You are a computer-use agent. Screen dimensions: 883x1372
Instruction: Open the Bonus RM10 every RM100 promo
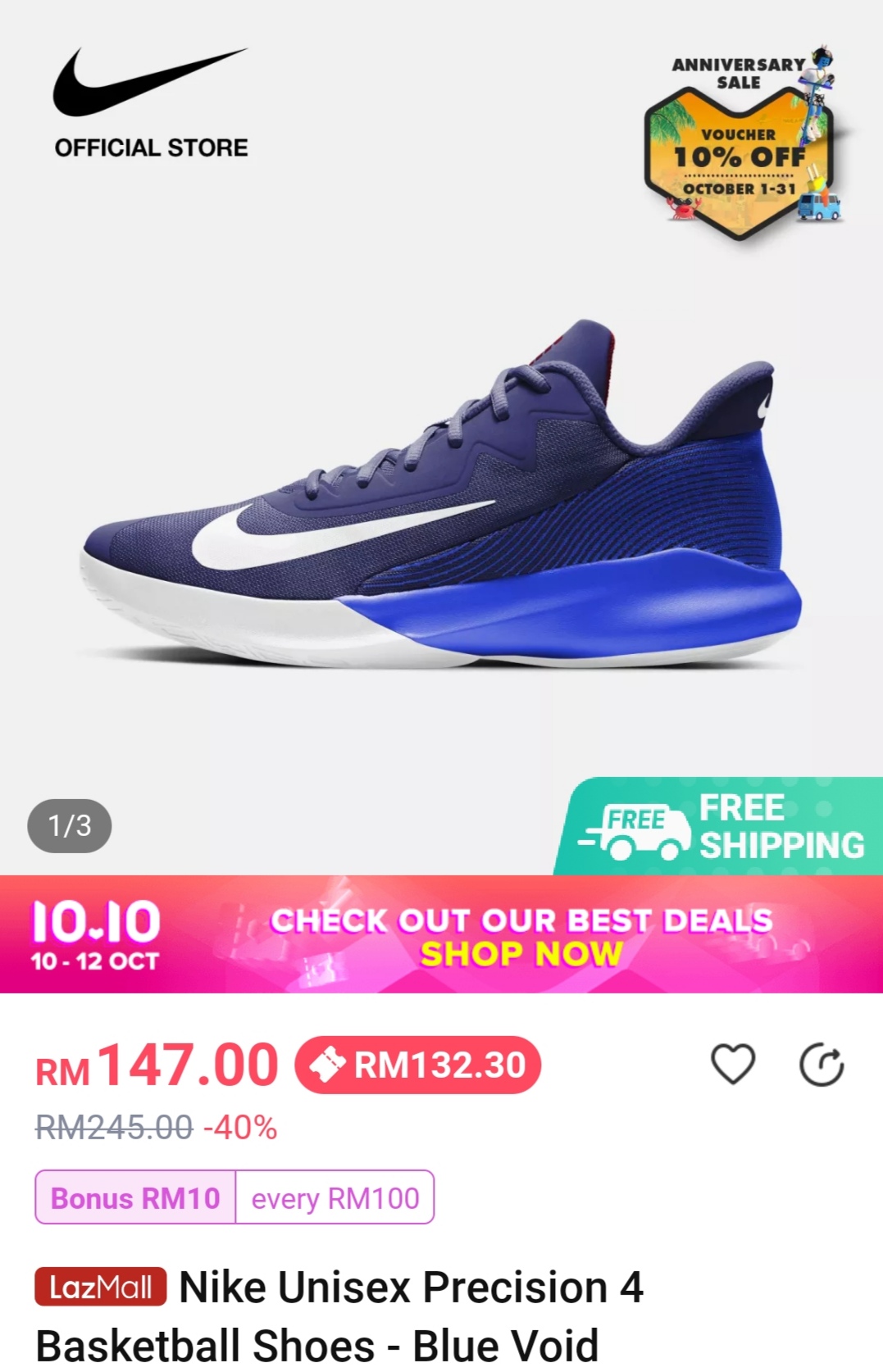click(x=234, y=1197)
